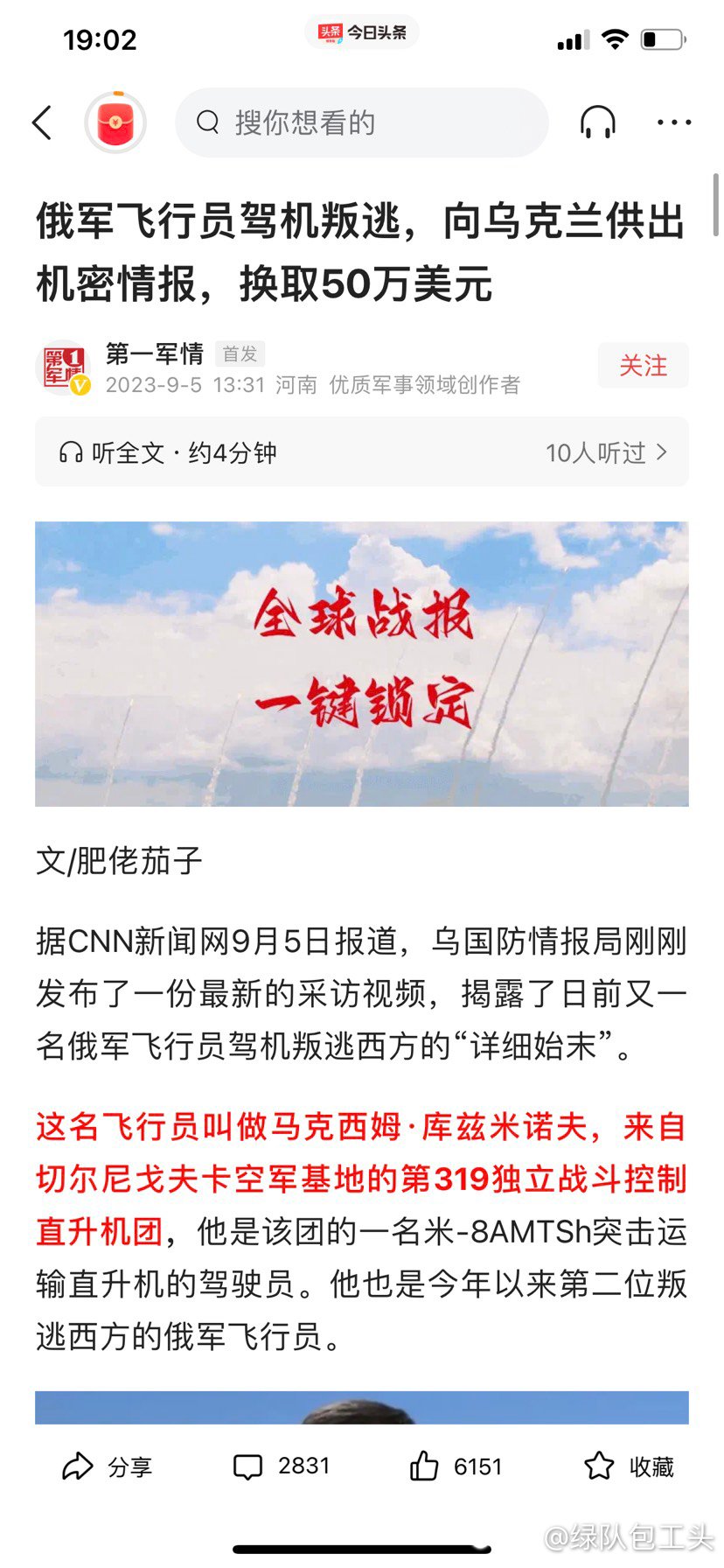Open the 2831 comments
Viewport: 724px width, 1568px height.
(x=282, y=1466)
